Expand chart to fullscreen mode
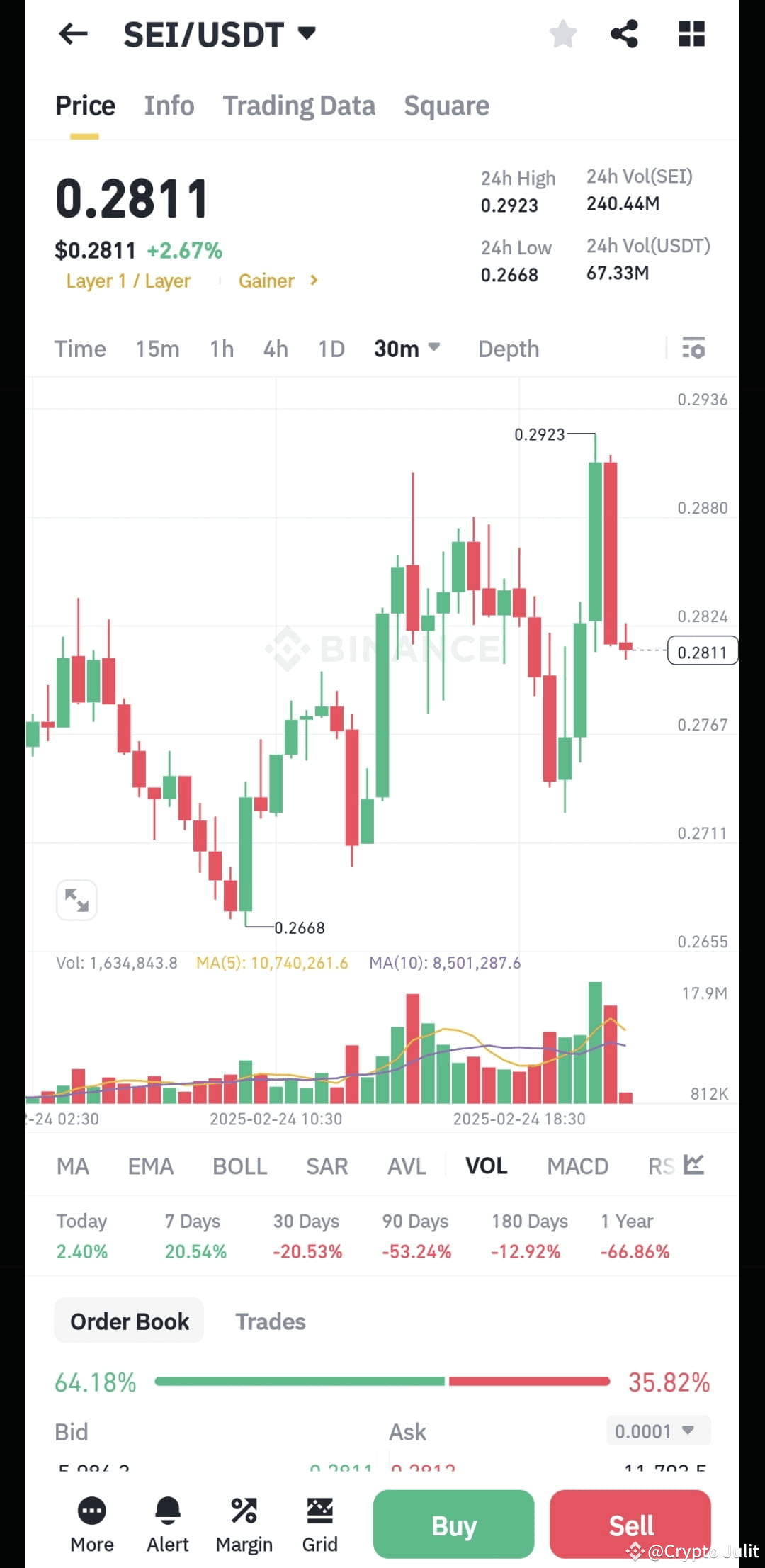Viewport: 765px width, 1568px height. [76, 898]
